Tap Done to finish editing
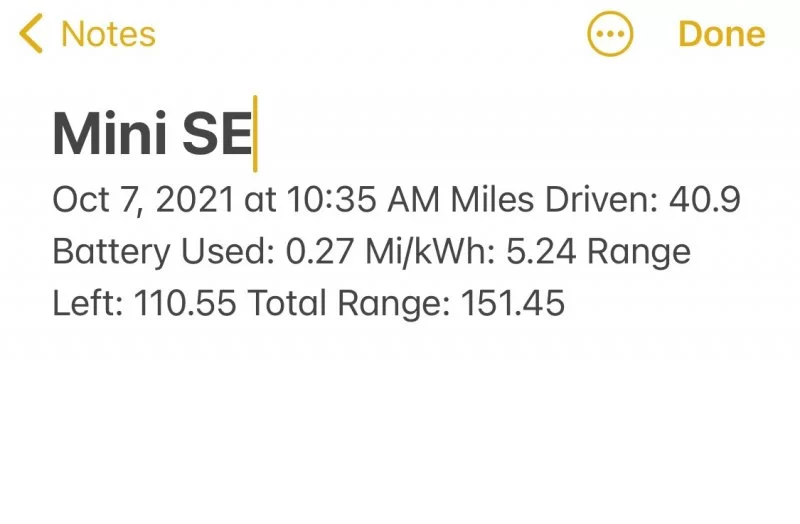Screen dimensions: 800x524 click(x=721, y=35)
